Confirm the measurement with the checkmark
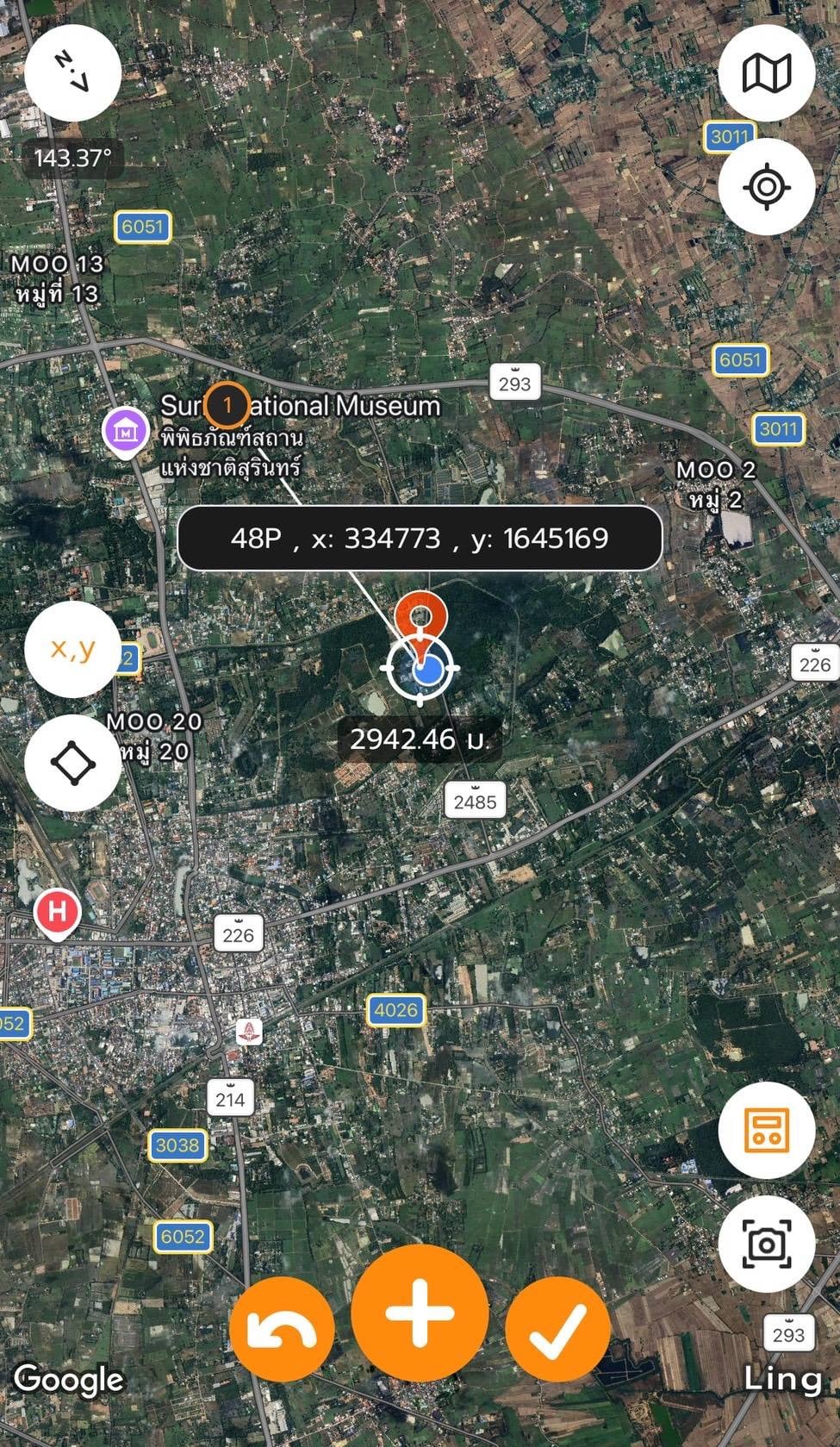Image resolution: width=840 pixels, height=1447 pixels. coord(557,1330)
